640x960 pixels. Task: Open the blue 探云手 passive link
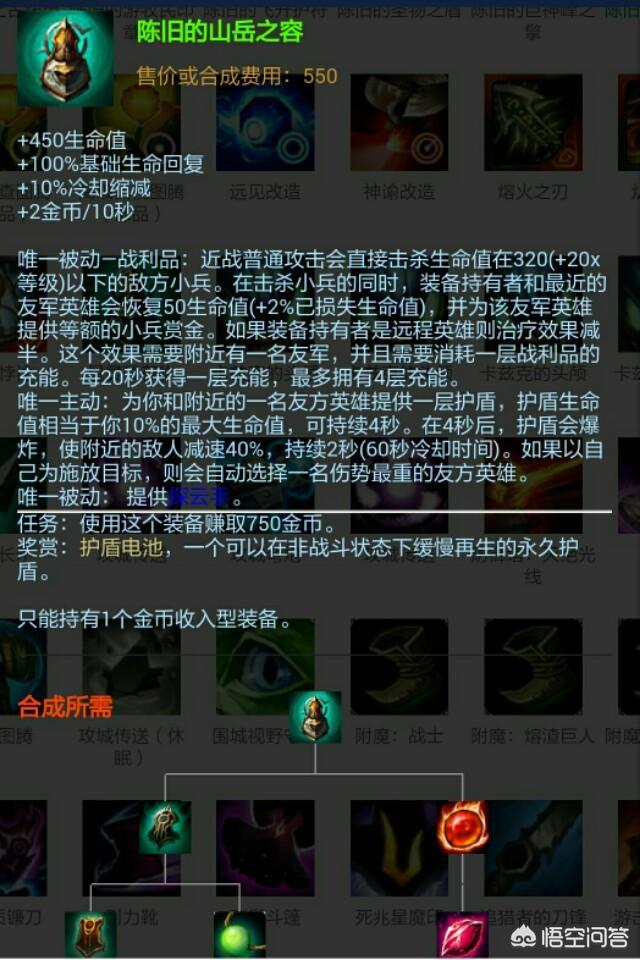pyautogui.click(x=198, y=497)
